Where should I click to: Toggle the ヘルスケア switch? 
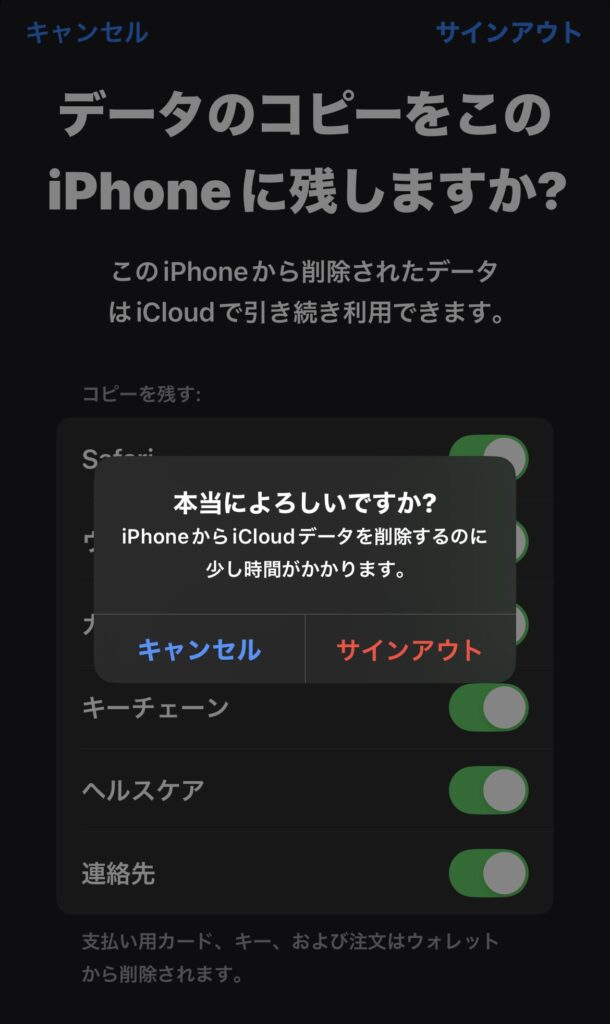coord(489,790)
